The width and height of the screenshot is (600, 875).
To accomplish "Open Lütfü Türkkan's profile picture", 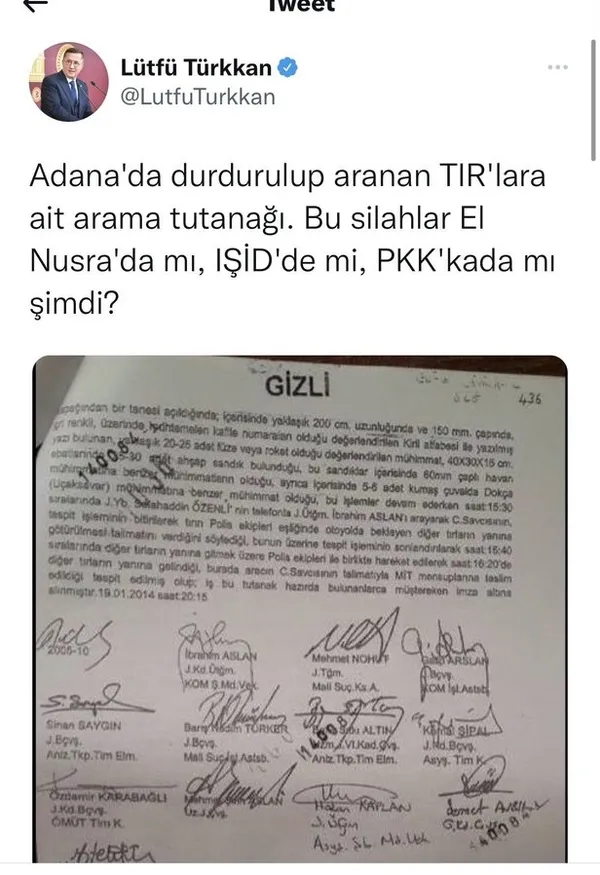I will coord(69,82).
